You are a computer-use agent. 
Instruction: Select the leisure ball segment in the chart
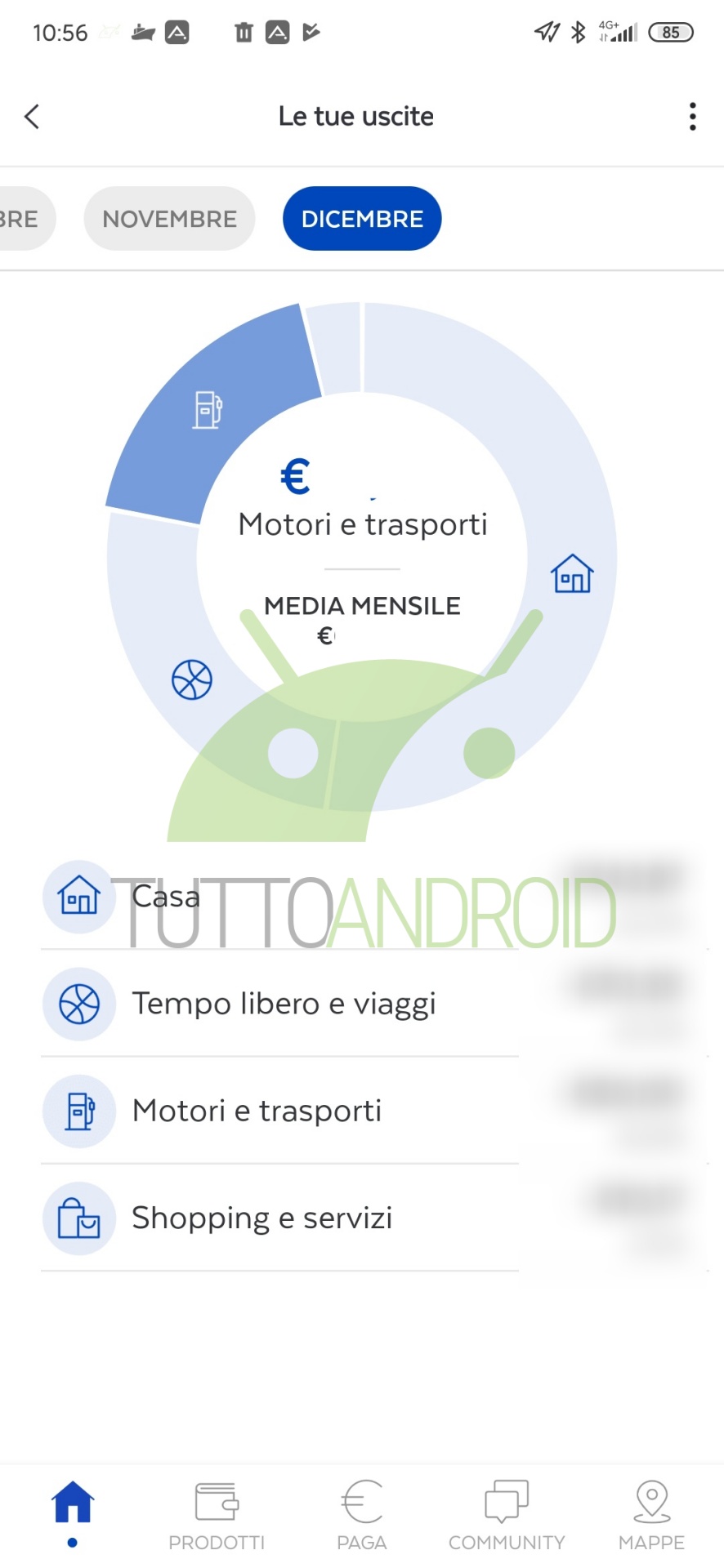click(192, 679)
